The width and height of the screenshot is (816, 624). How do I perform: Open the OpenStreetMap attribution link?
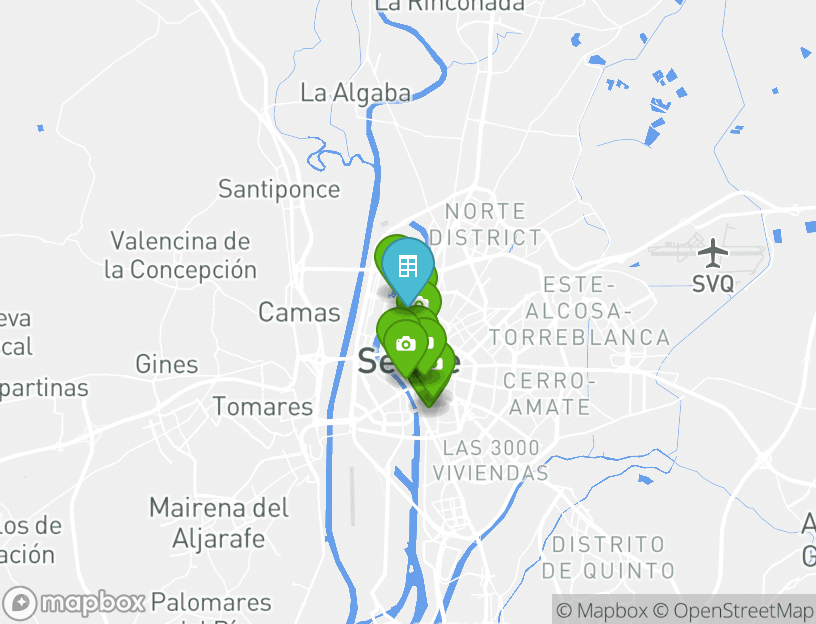tap(733, 610)
